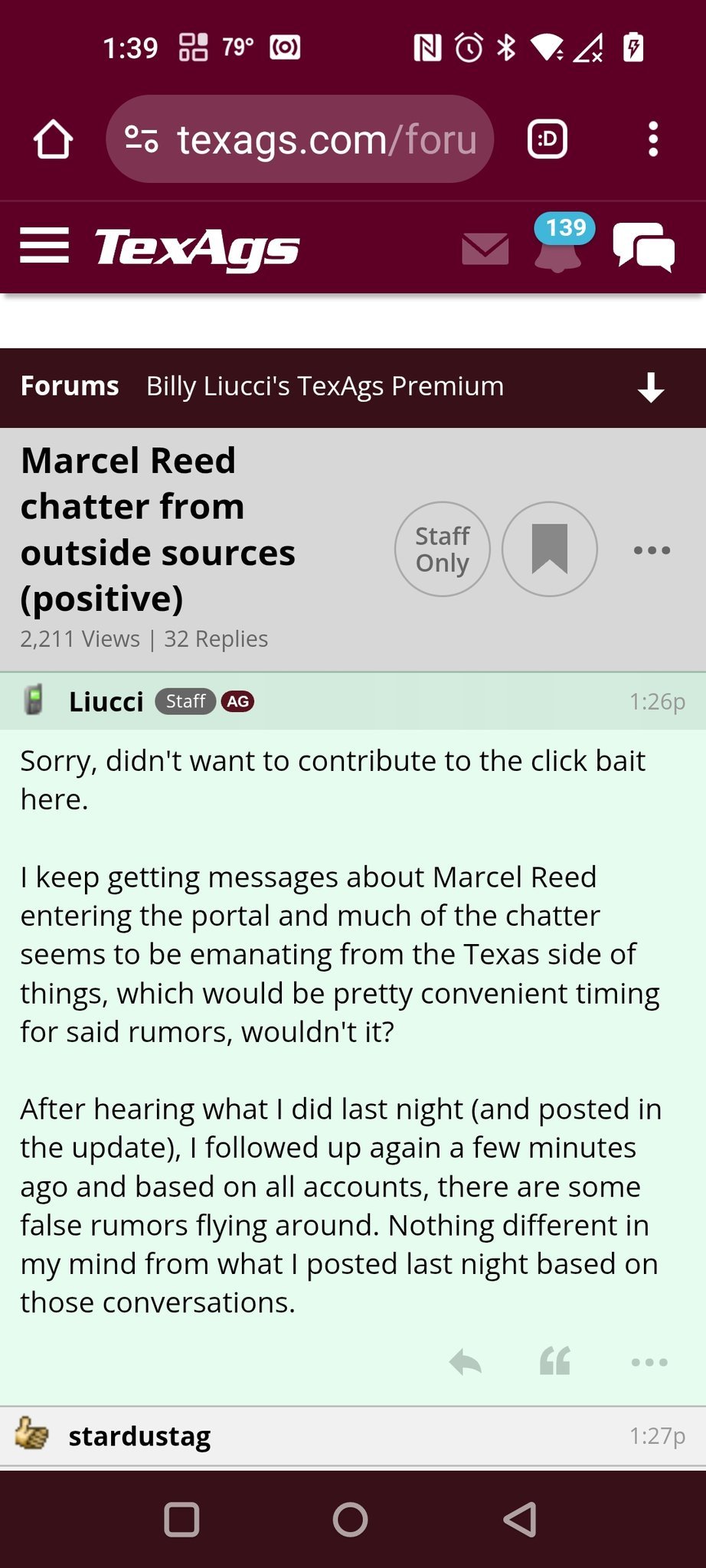The height and width of the screenshot is (1568, 706).
Task: Go to the TexAgs homepage logo
Action: point(197,248)
